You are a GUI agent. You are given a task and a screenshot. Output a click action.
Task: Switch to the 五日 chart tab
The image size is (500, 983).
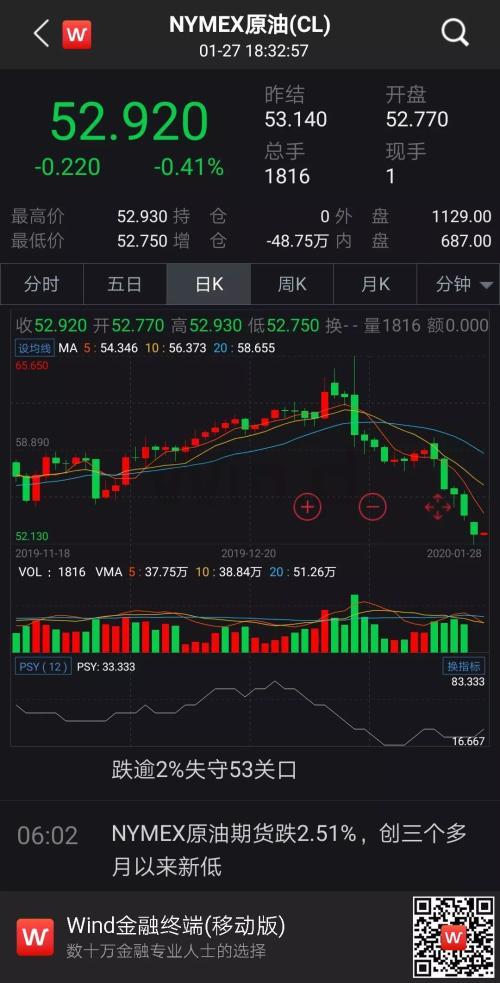tap(125, 284)
